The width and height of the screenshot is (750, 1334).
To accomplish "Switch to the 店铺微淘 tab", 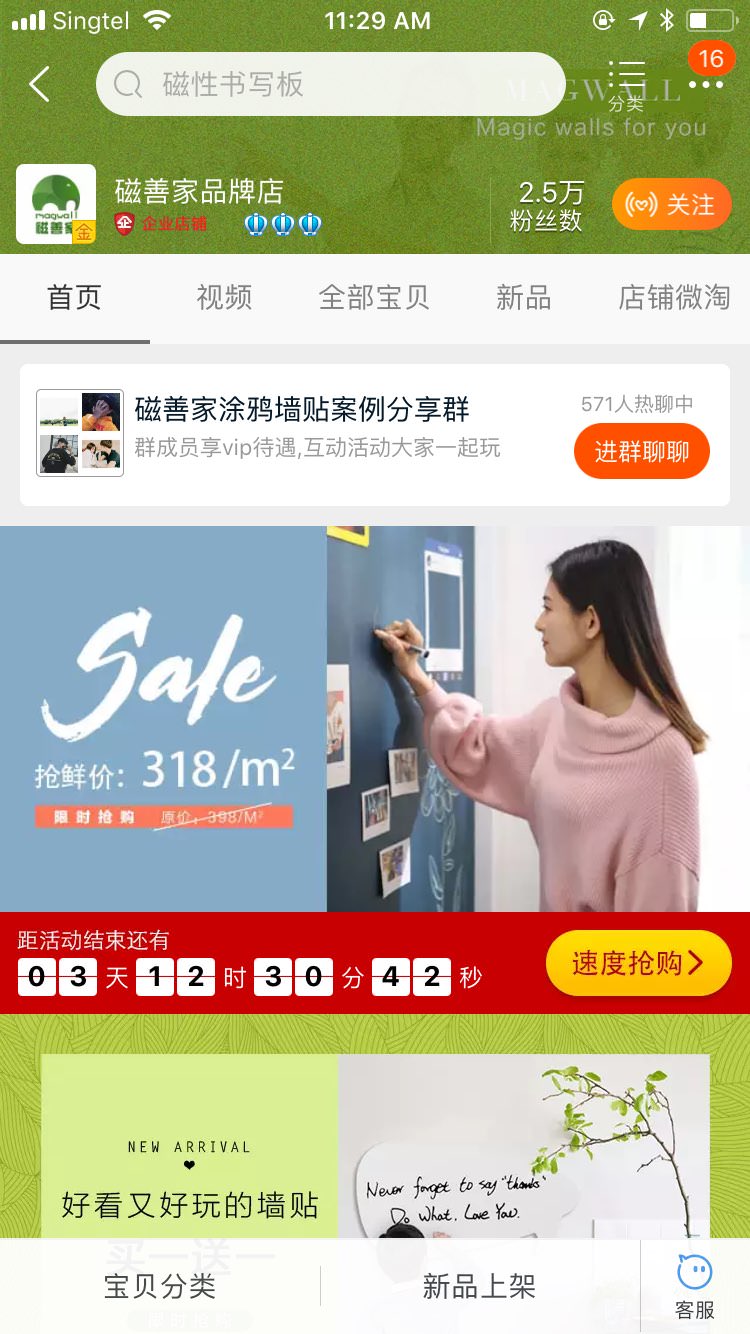I will pos(674,298).
